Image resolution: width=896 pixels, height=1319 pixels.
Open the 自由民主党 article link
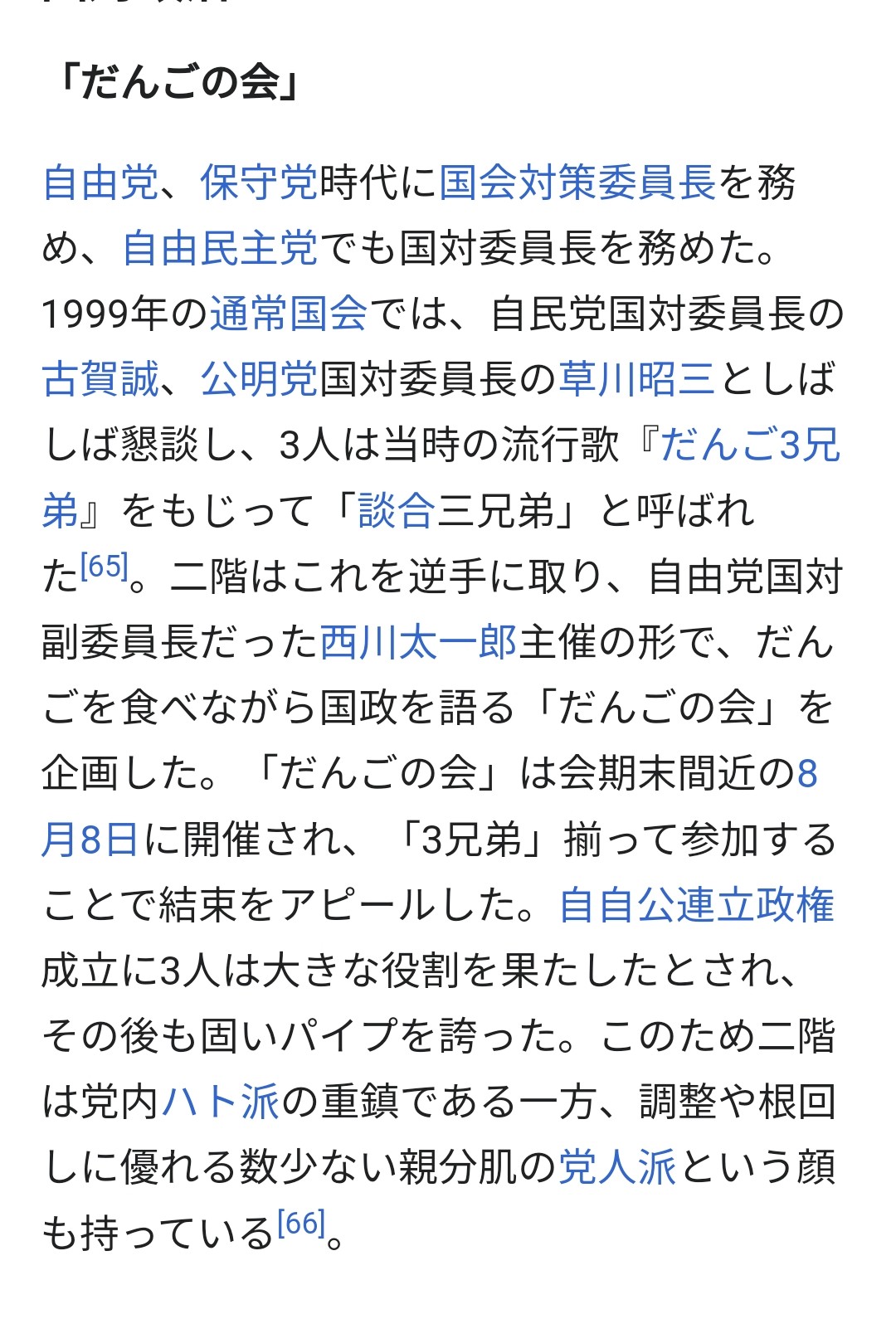click(220, 248)
